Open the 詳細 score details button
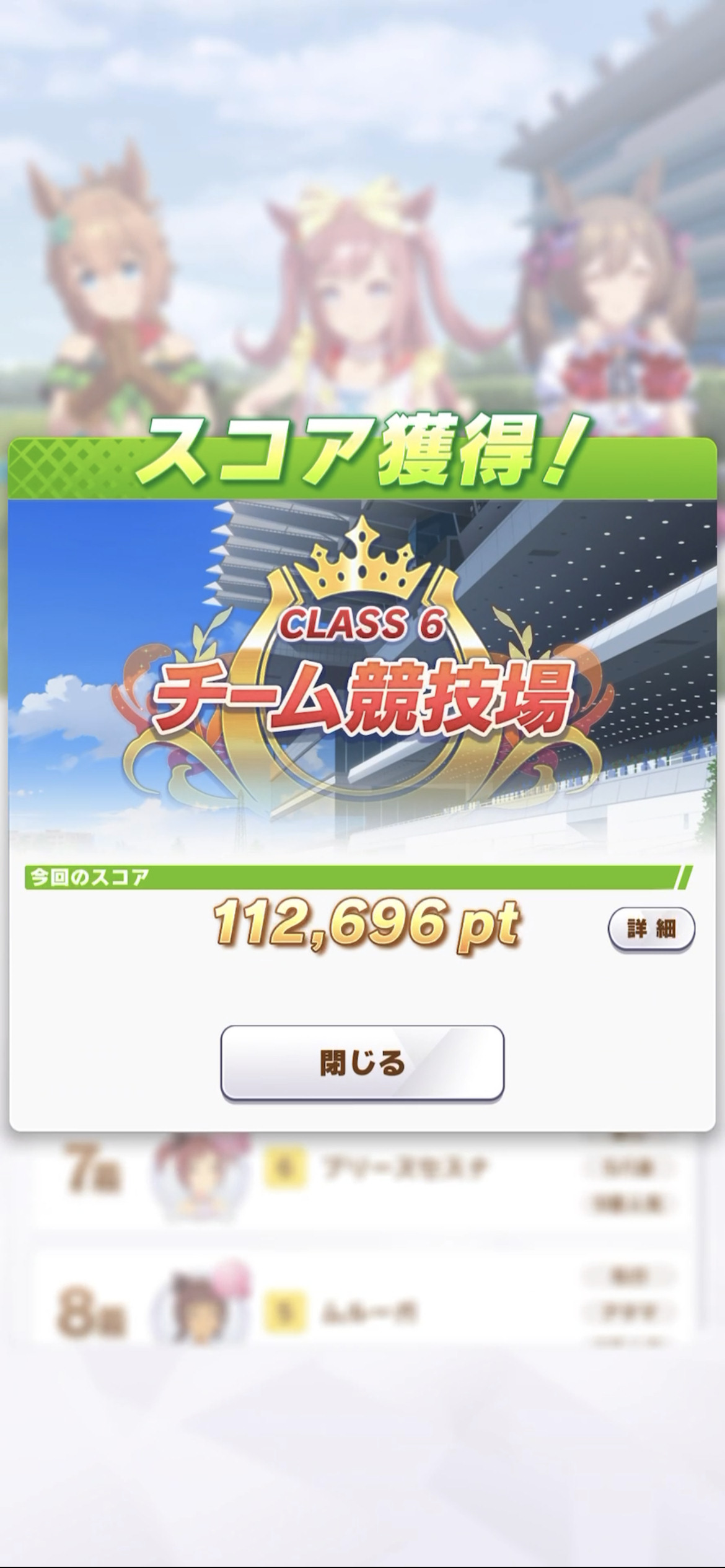The image size is (725, 1568). pyautogui.click(x=651, y=929)
